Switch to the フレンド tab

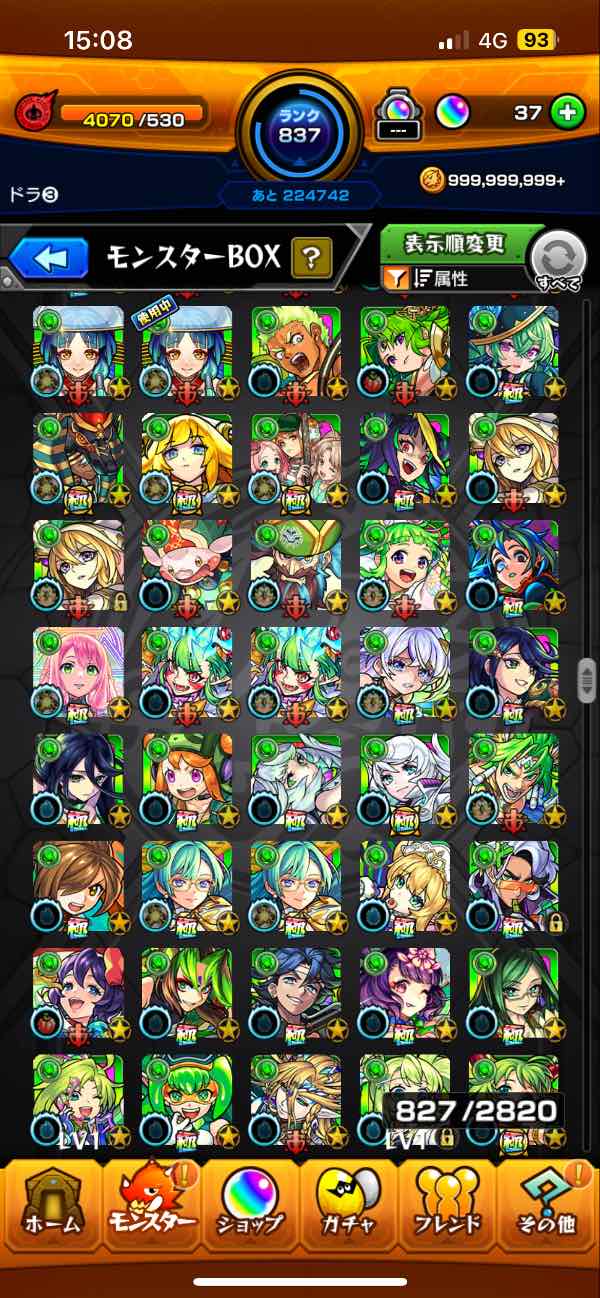point(447,1204)
